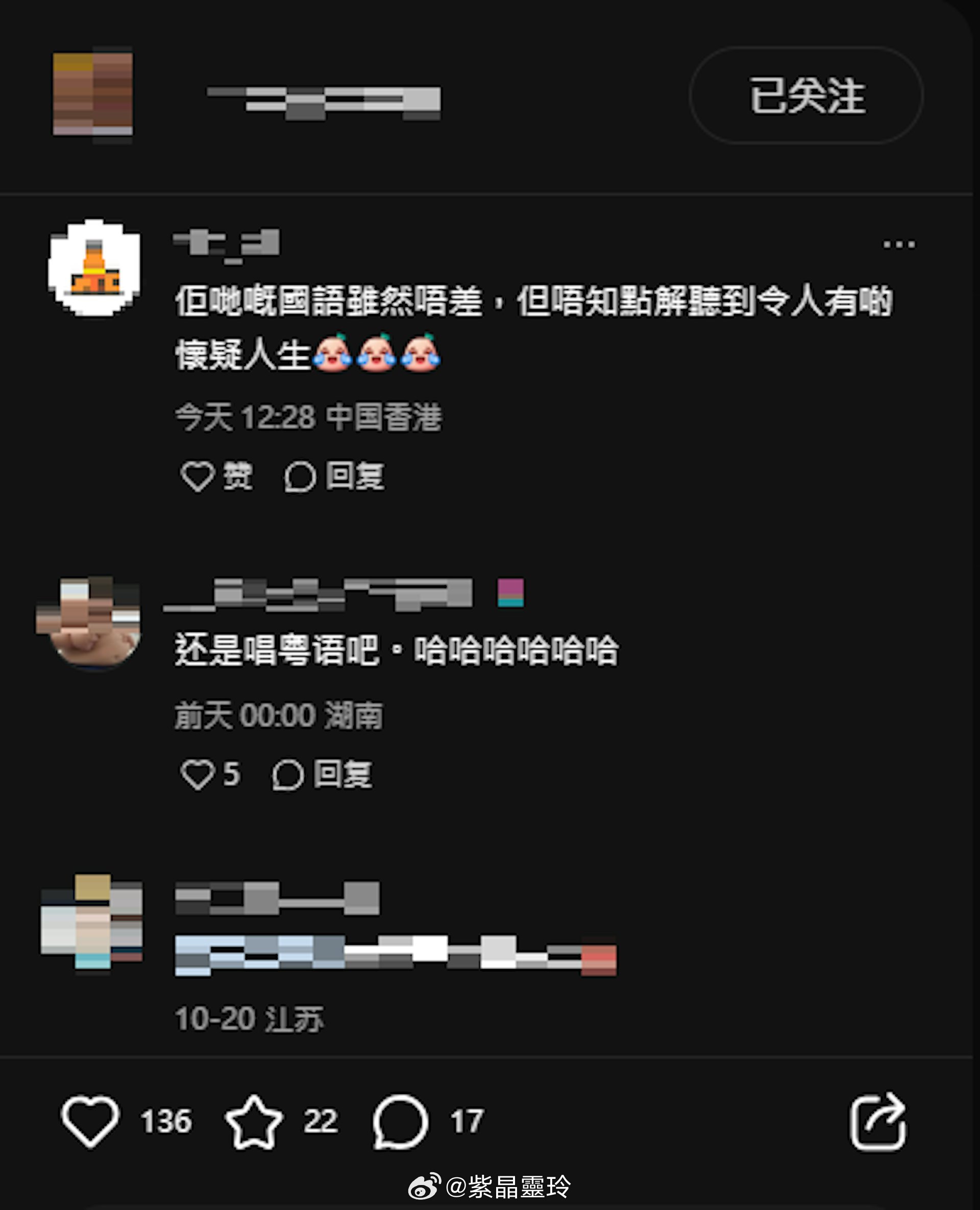The width and height of the screenshot is (980, 1210).
Task: Open the post author's avatar
Action: tap(92, 94)
